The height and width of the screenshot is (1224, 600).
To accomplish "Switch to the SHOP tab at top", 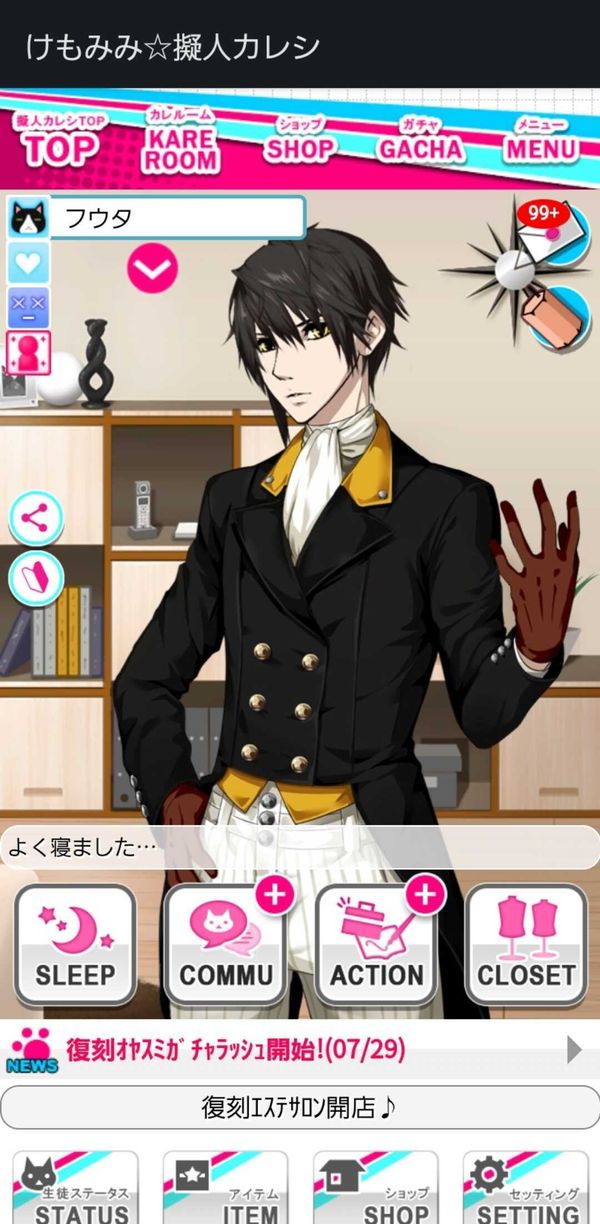I will (x=299, y=140).
